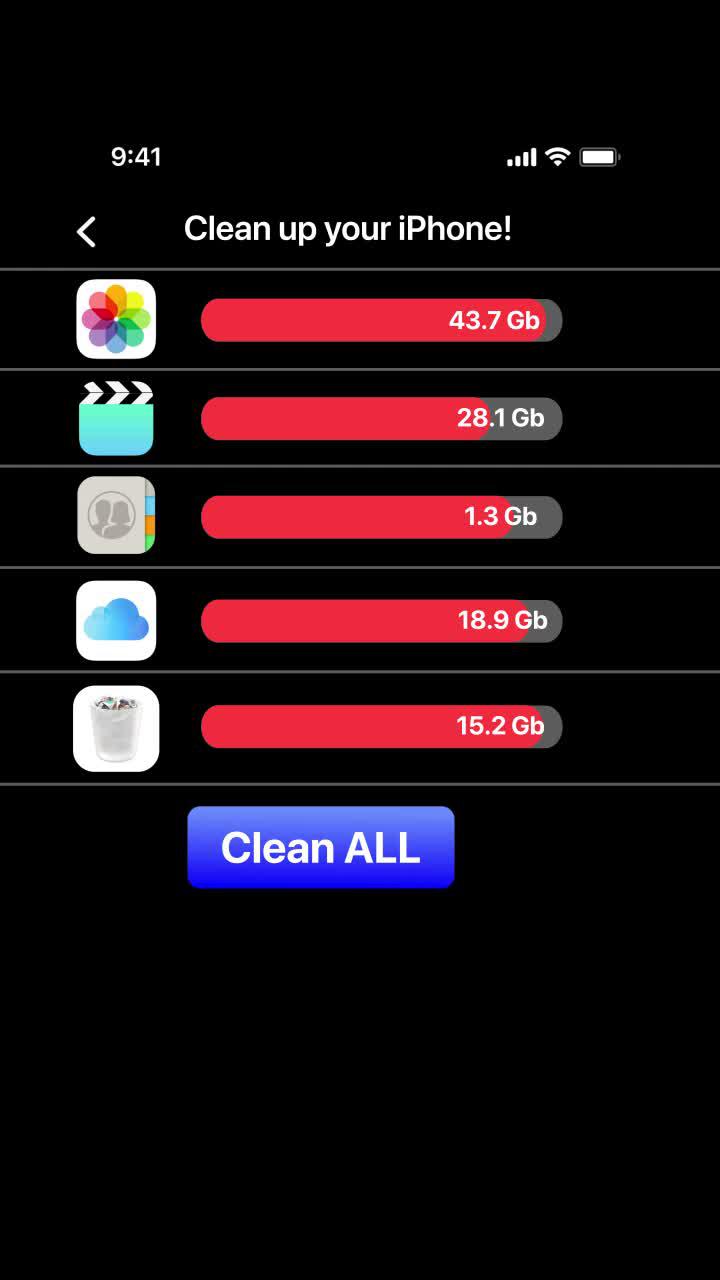Click the cellular signal strength icon
720x1280 pixels.
521,157
